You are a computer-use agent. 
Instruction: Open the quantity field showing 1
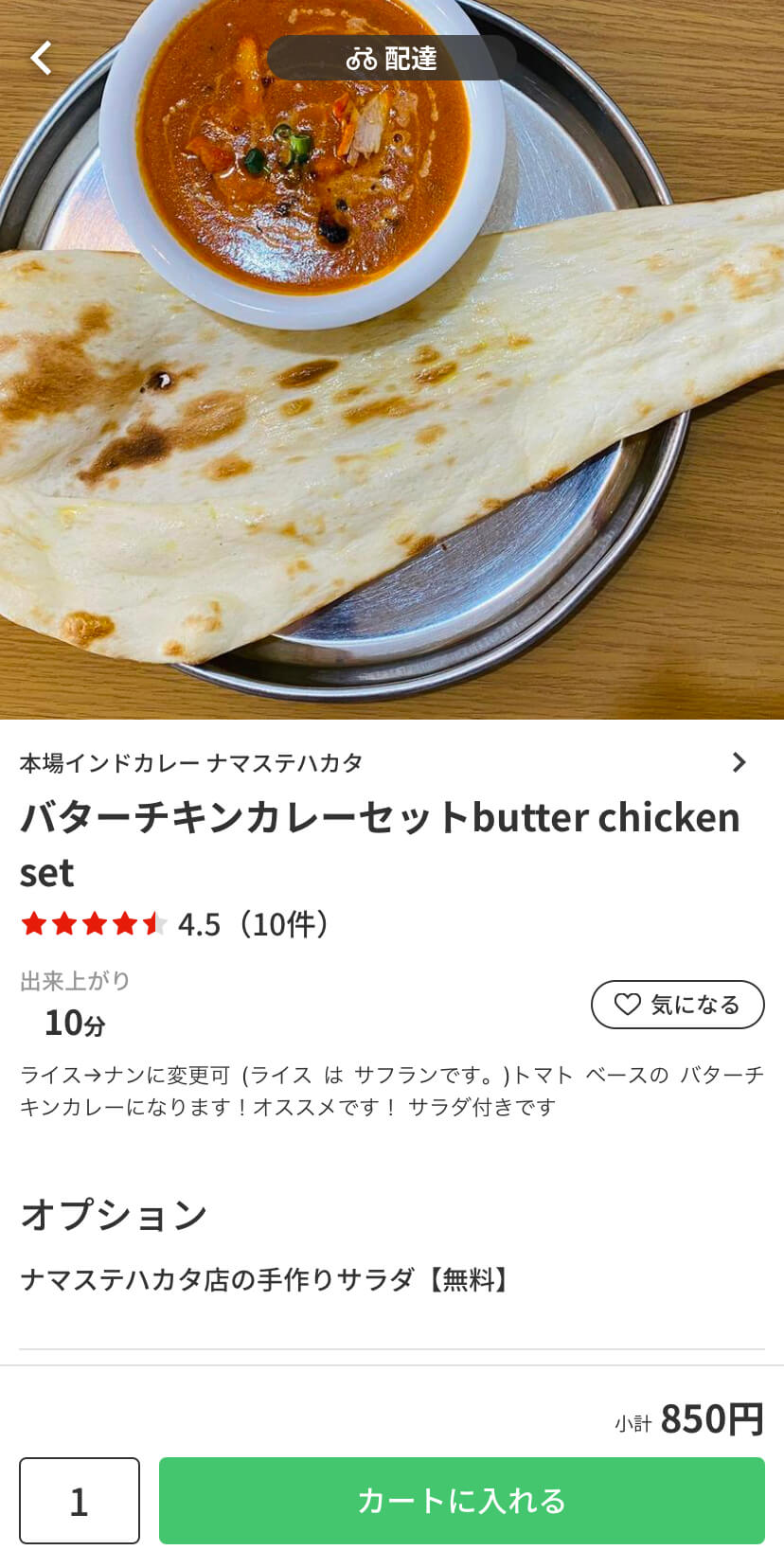(80, 1501)
